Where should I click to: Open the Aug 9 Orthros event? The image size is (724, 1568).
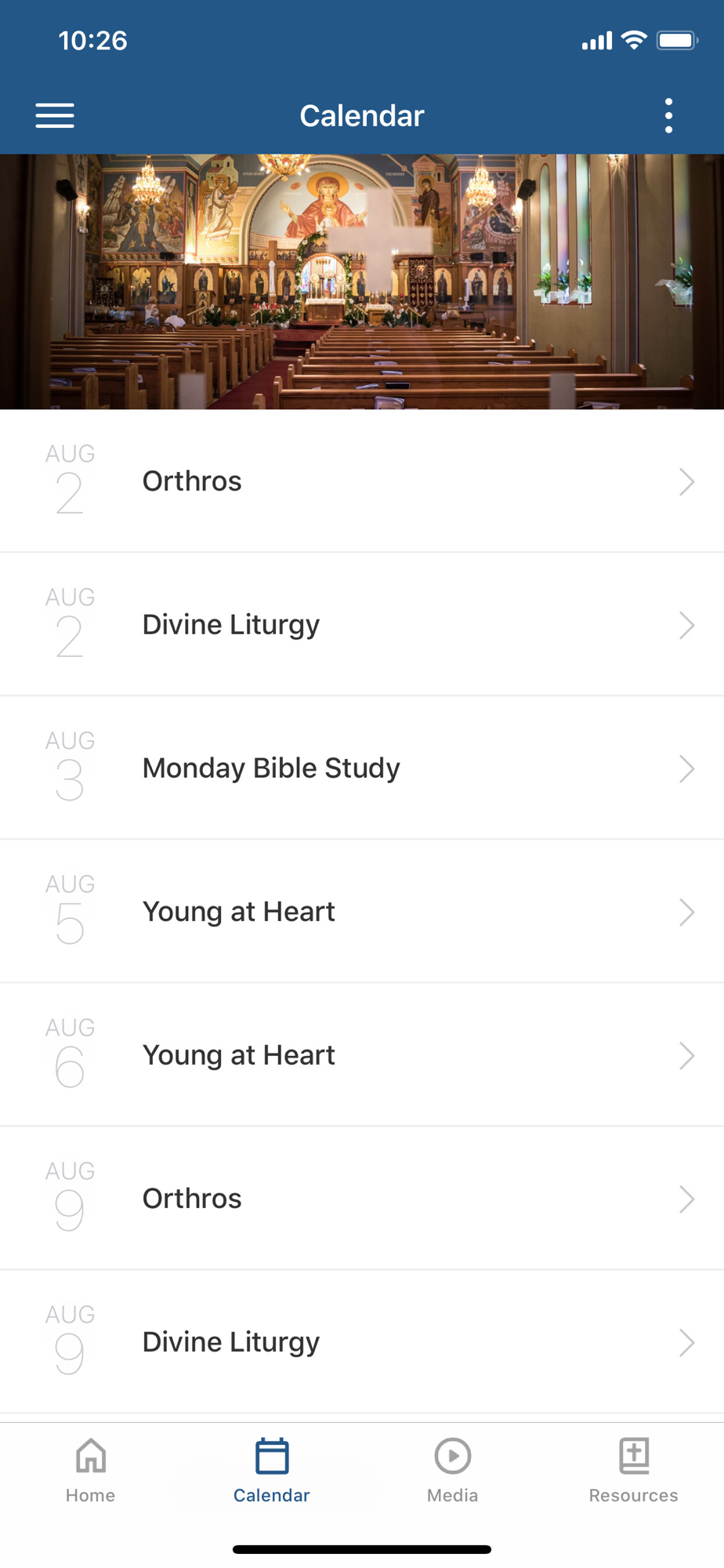pos(362,1199)
